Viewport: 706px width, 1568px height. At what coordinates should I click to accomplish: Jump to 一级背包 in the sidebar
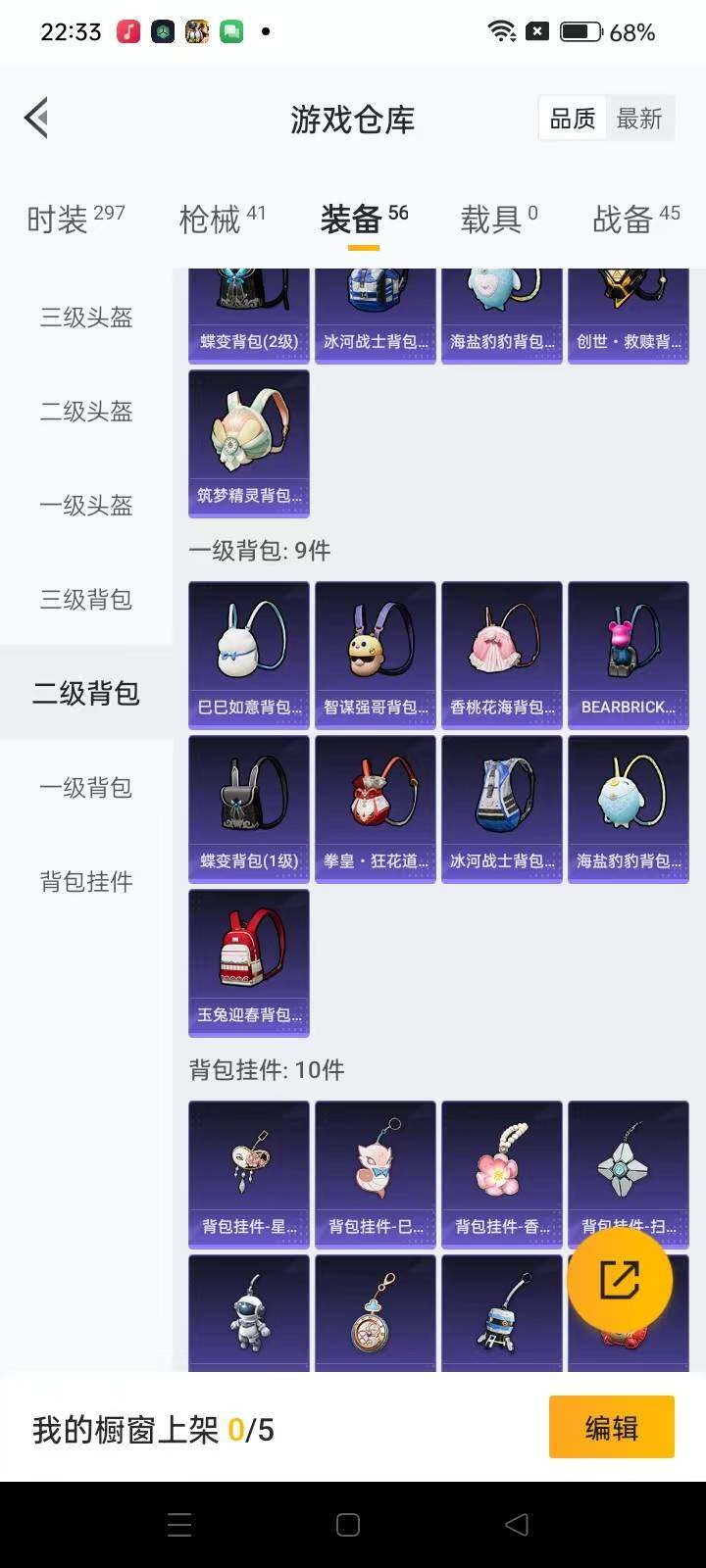click(x=86, y=788)
